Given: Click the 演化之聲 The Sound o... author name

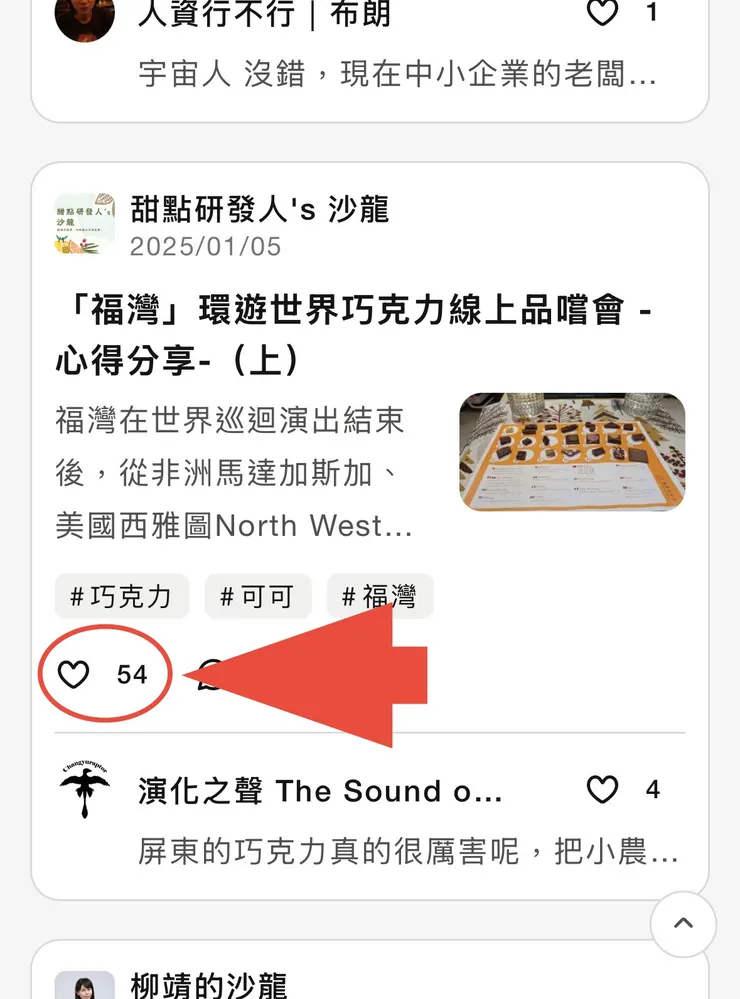Looking at the screenshot, I should tap(321, 791).
